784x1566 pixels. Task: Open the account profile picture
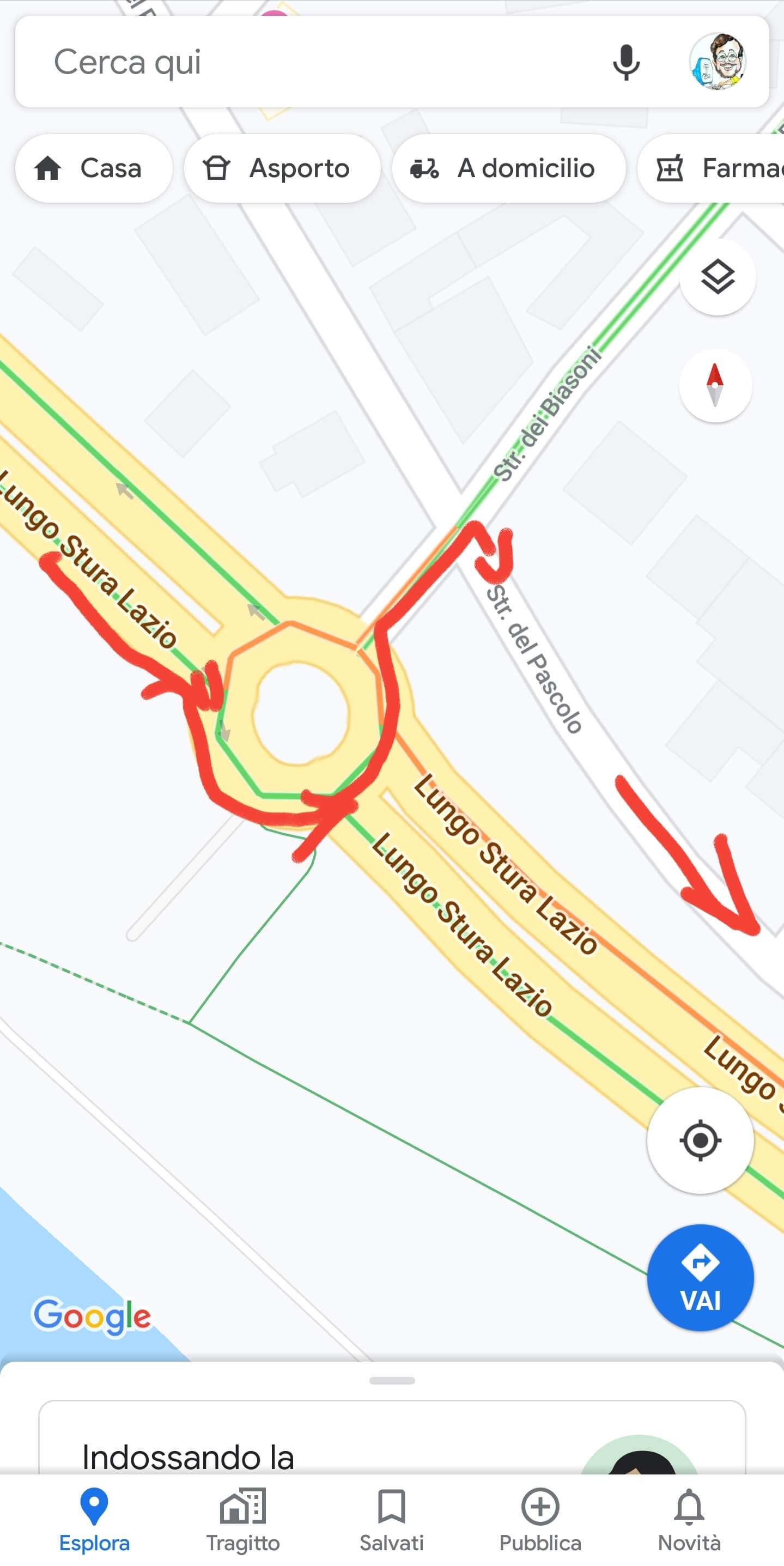click(x=718, y=62)
